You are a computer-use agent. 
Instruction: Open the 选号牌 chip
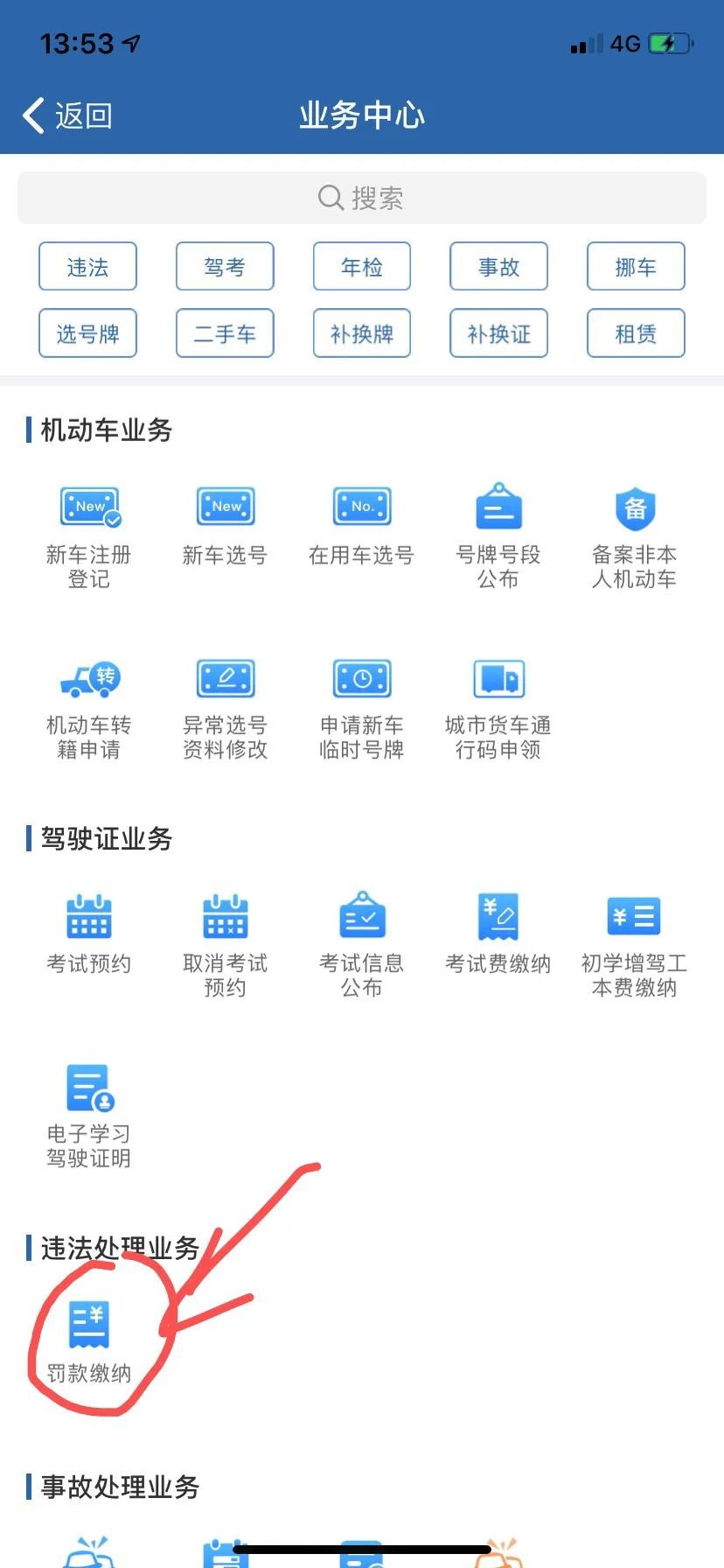click(x=87, y=333)
